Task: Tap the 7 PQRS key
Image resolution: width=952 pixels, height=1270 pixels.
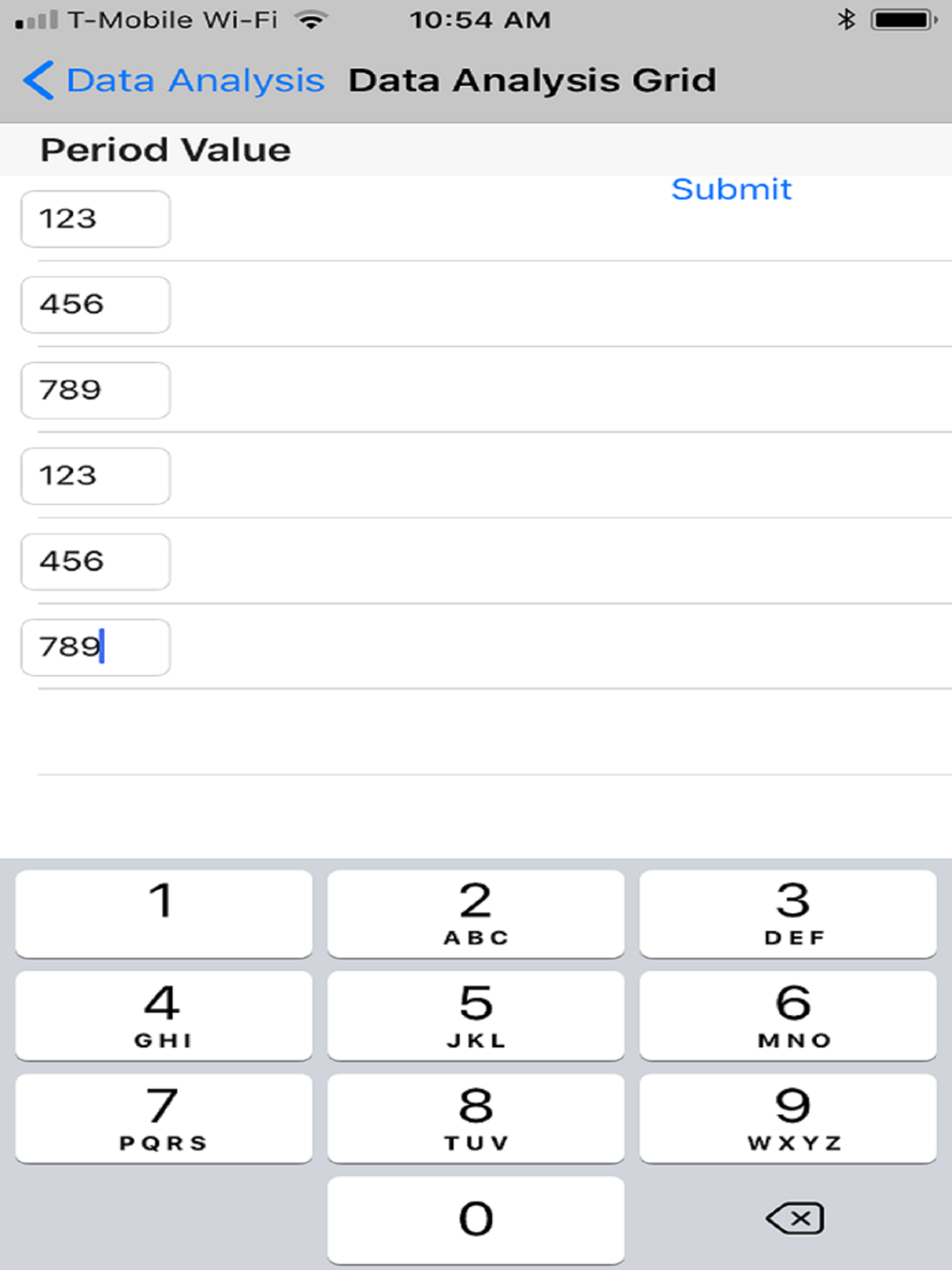Action: click(x=164, y=1119)
